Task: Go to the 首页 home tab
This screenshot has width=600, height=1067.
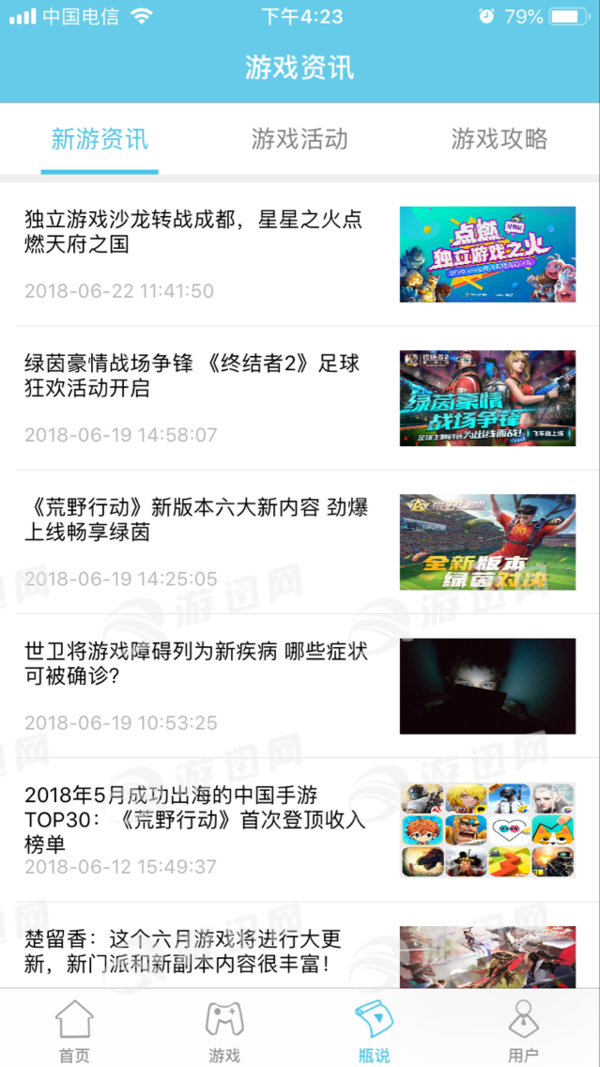Action: coord(74,1030)
